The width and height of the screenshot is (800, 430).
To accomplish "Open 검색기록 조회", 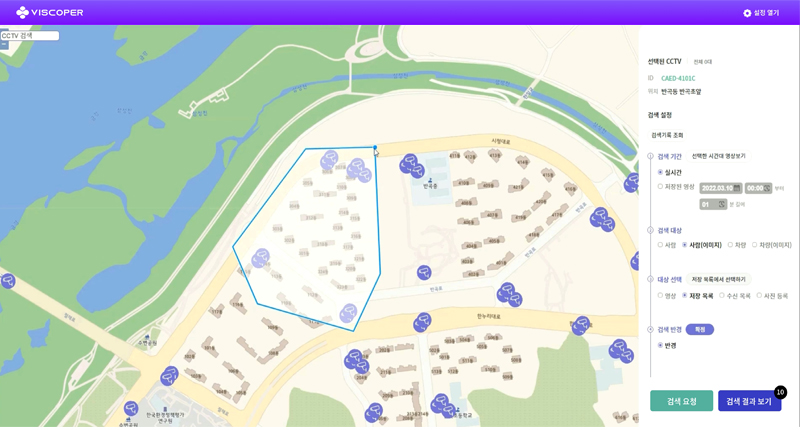I will coord(667,135).
